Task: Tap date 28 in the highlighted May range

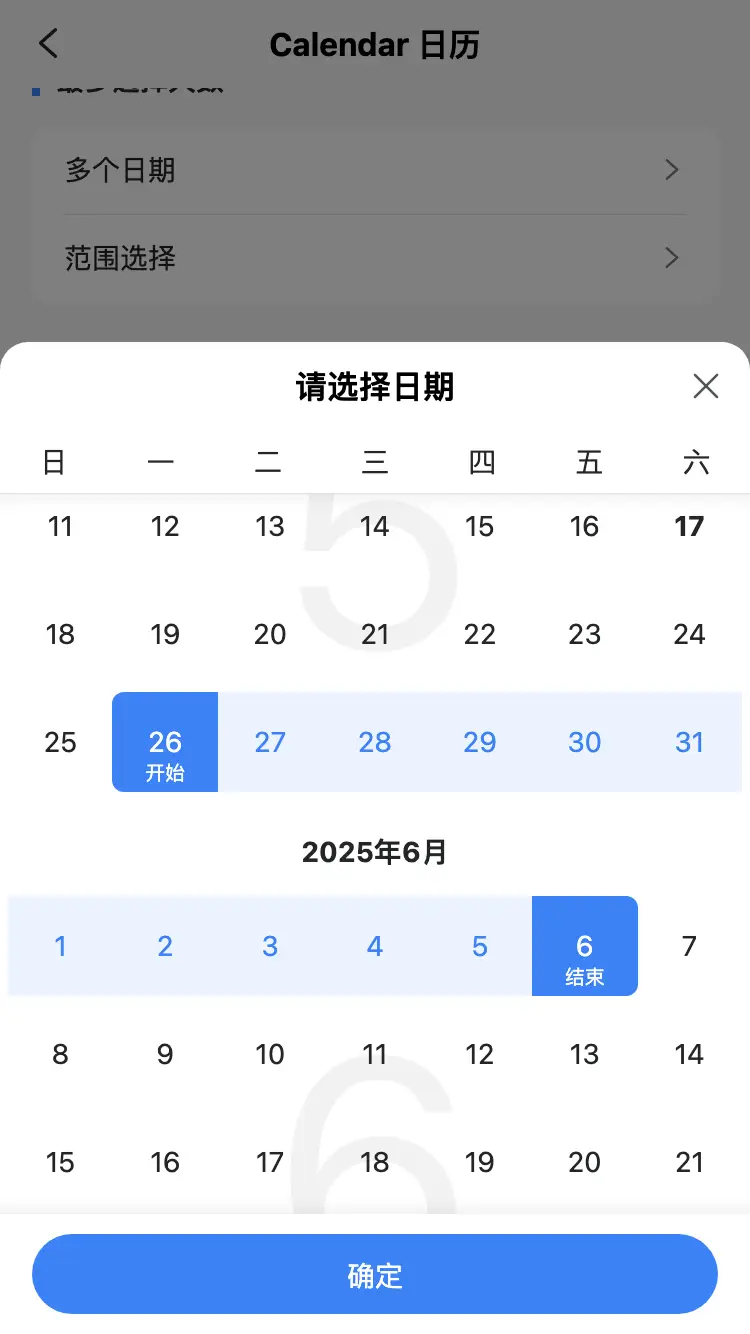Action: (x=375, y=742)
